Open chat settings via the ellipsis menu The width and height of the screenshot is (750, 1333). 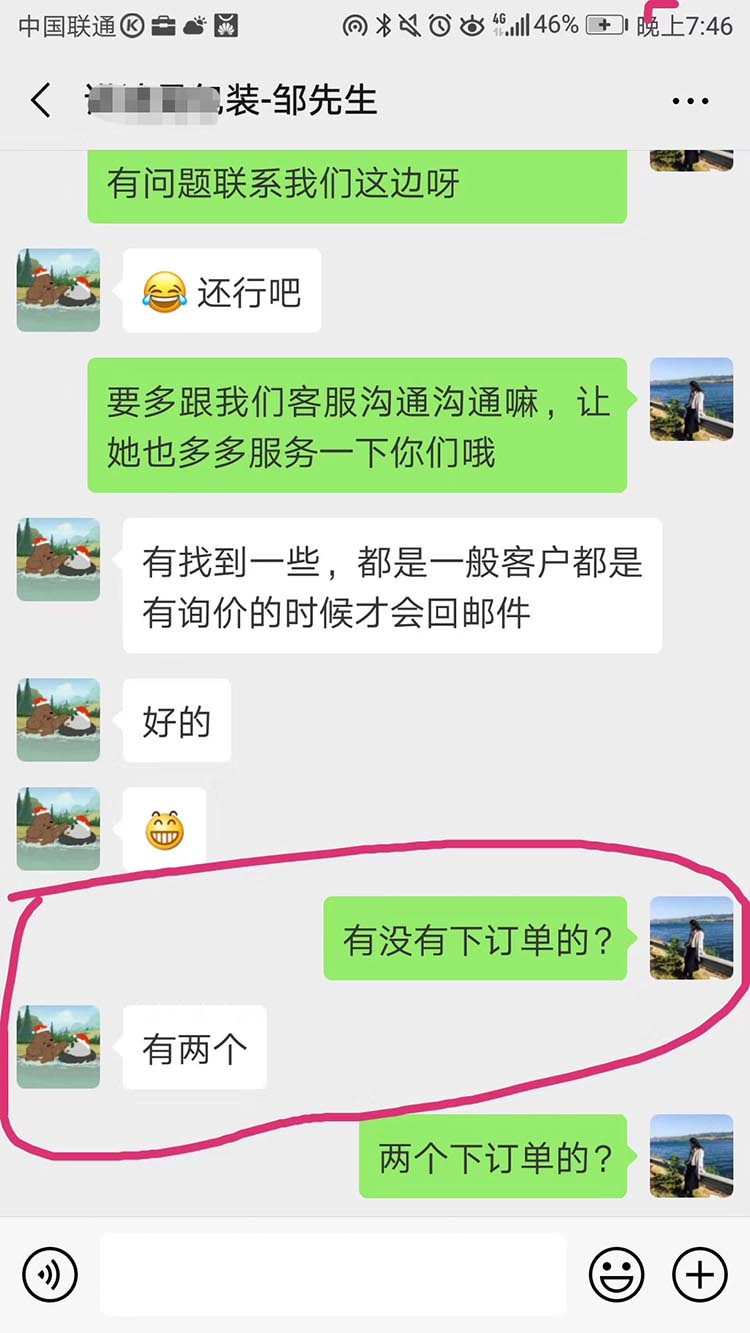pyautogui.click(x=689, y=100)
